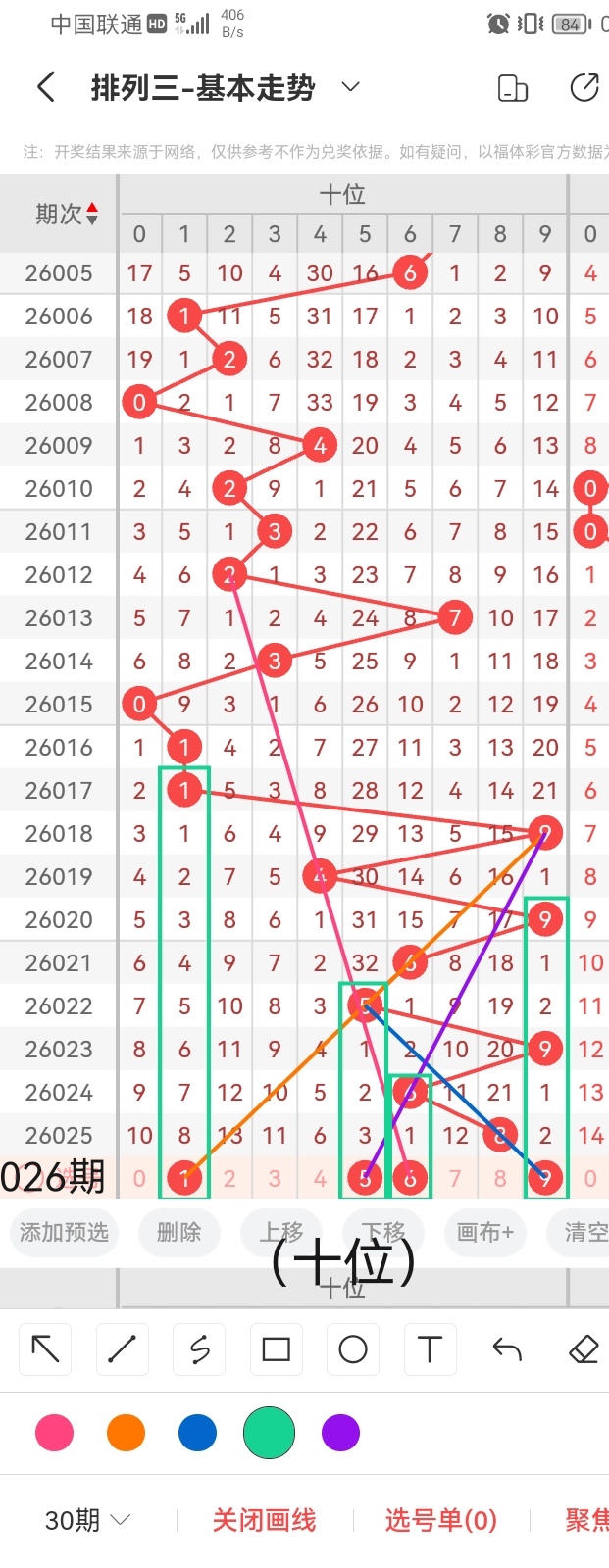Select the curve drawing tool
The image size is (609, 1568).
click(199, 1349)
